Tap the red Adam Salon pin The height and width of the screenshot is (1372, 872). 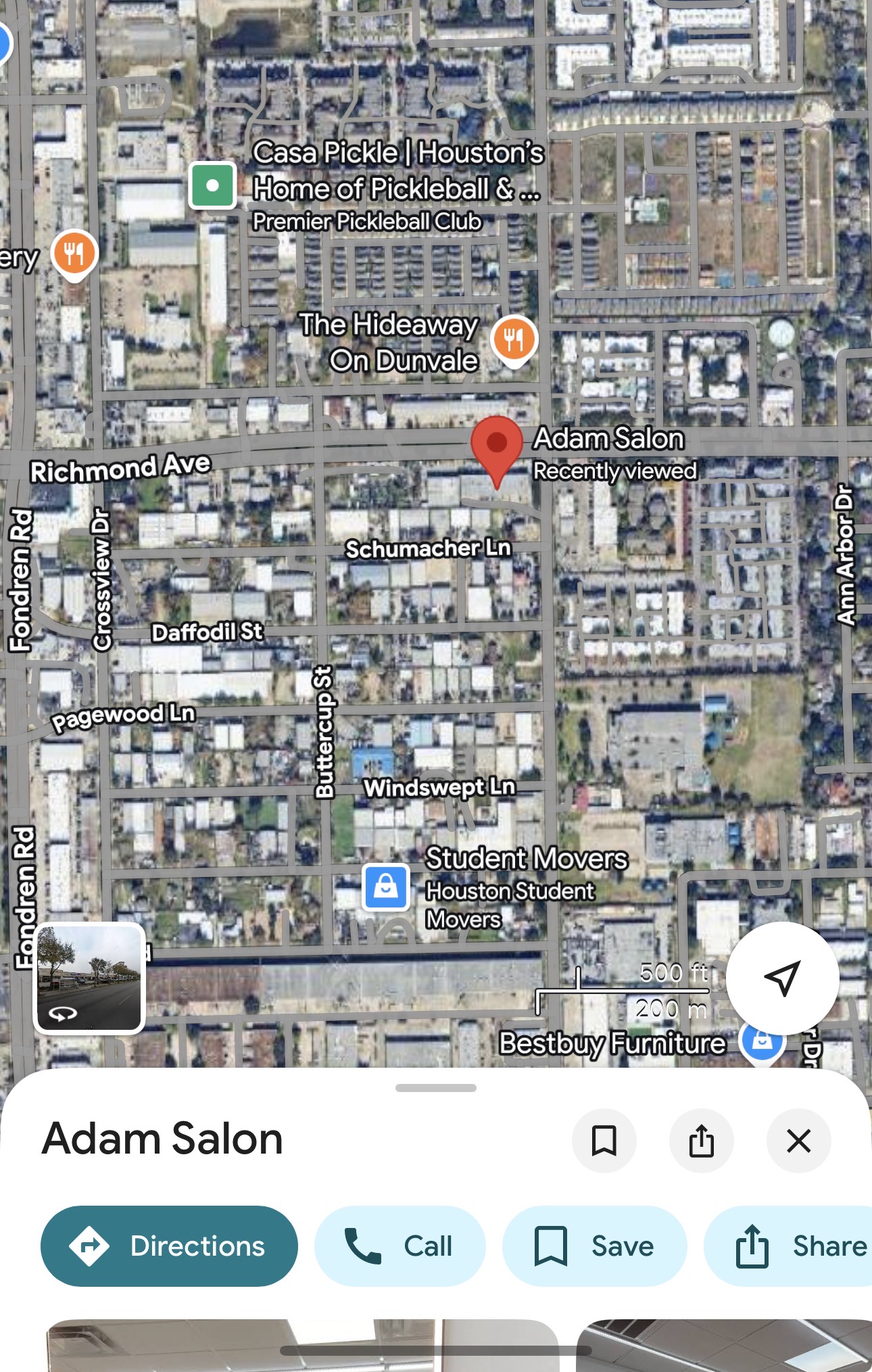(497, 445)
